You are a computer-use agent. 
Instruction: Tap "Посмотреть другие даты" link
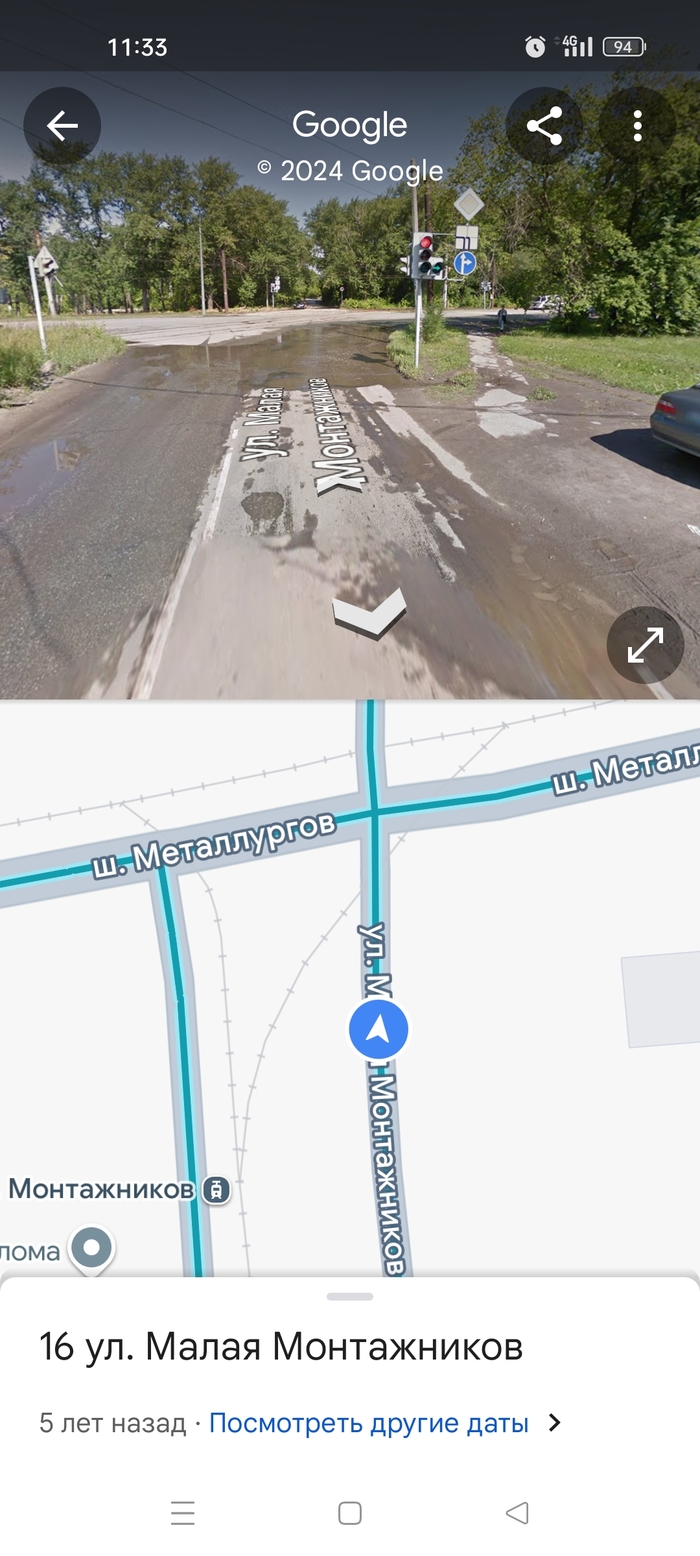pyautogui.click(x=369, y=1423)
